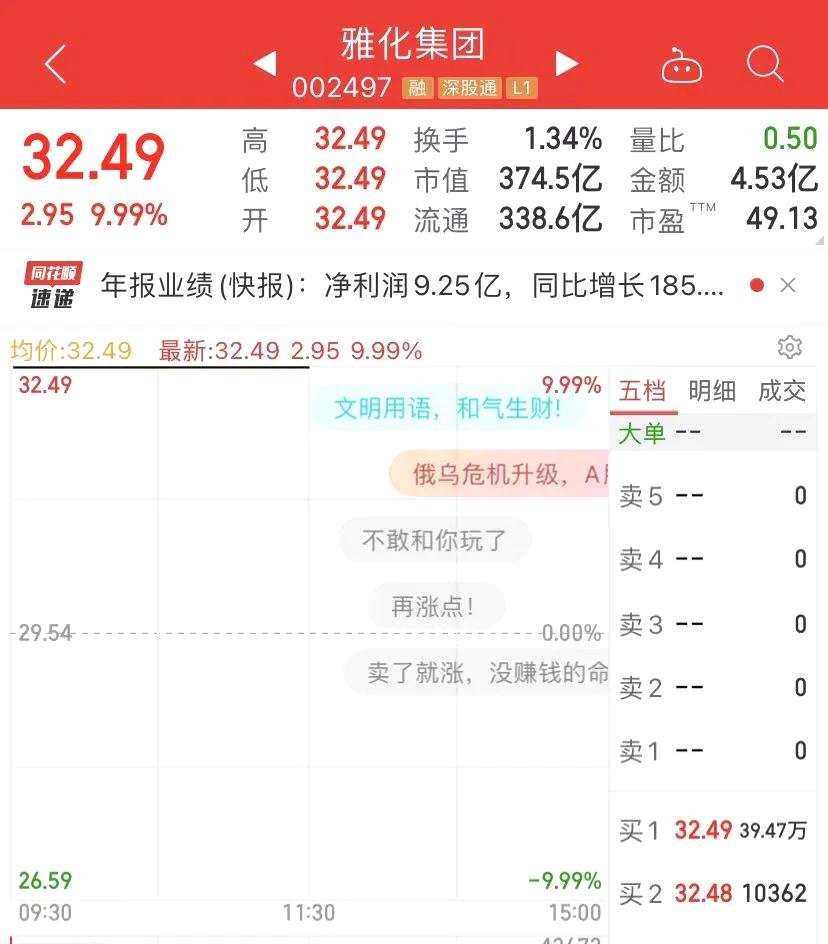This screenshot has height=944, width=828.
Task: Switch to the 成交 tab
Action: point(782,391)
